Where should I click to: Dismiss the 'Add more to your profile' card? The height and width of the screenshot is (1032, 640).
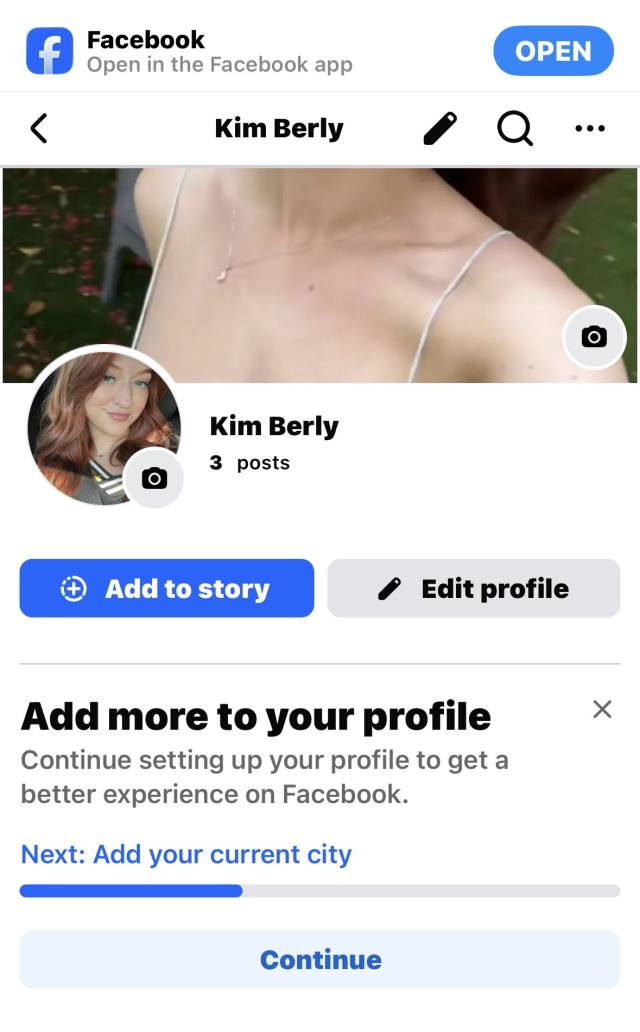coord(602,709)
